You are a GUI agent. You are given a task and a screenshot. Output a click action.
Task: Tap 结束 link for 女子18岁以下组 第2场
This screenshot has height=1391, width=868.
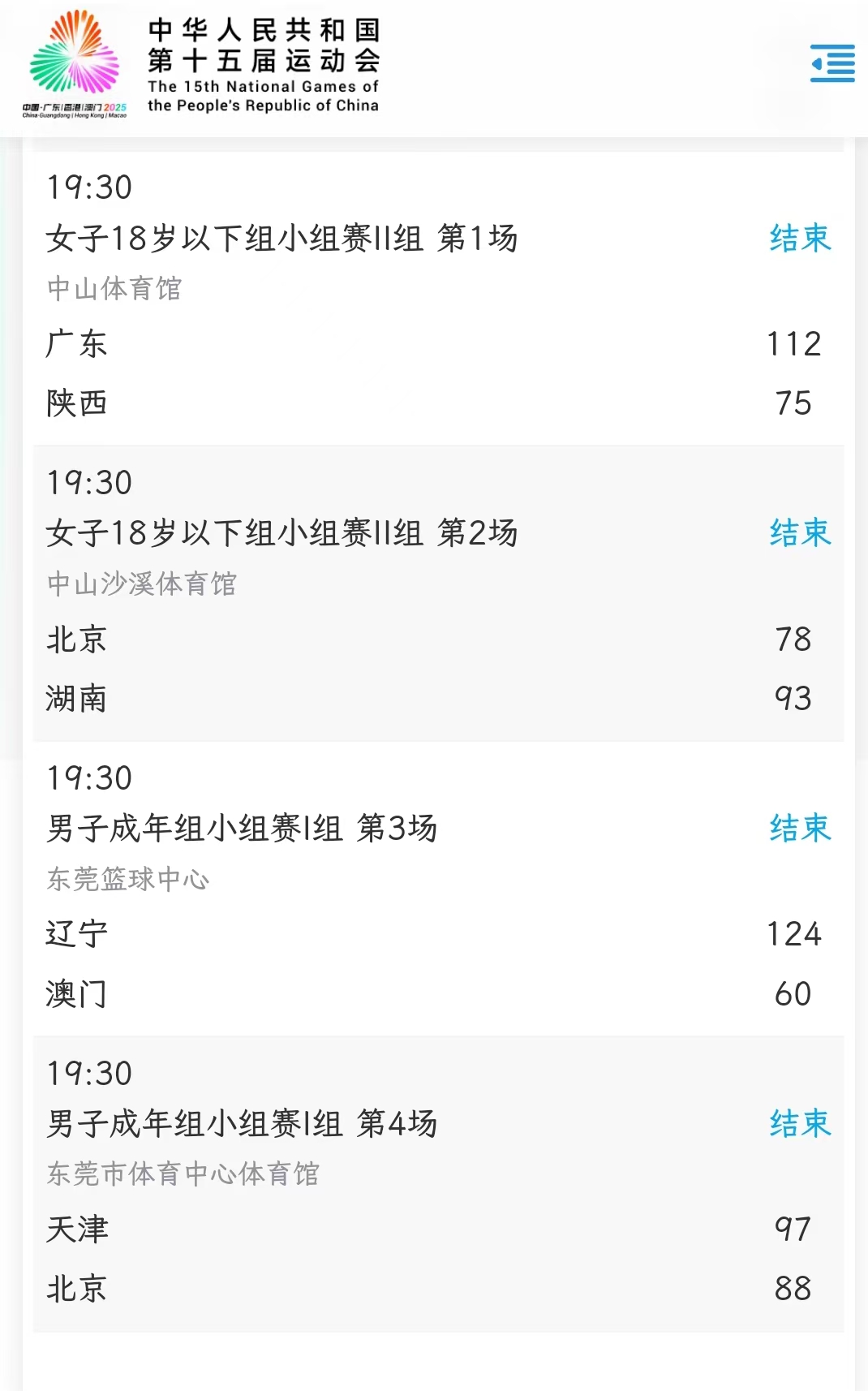click(801, 533)
